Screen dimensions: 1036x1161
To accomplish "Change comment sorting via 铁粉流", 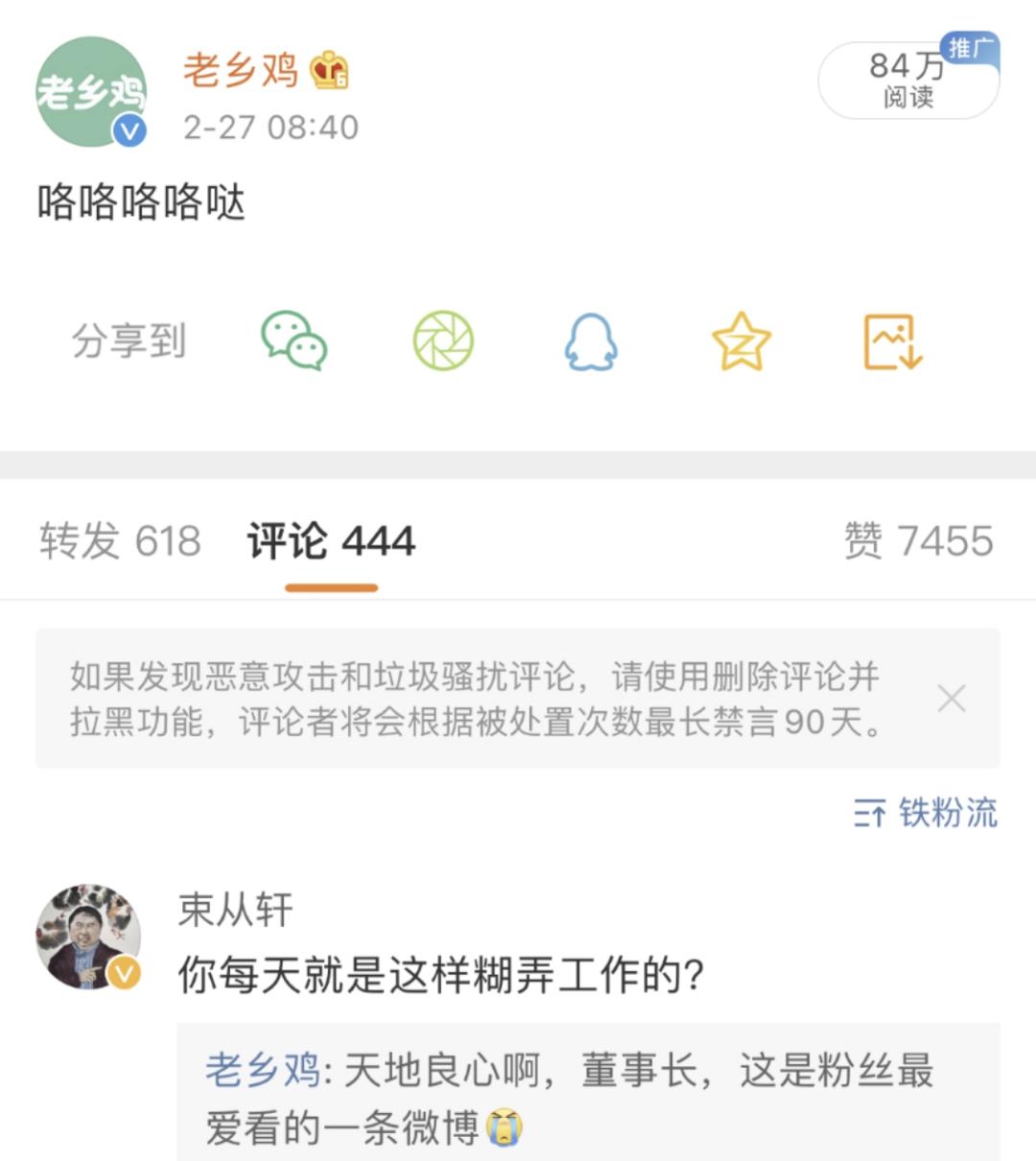I will [926, 814].
